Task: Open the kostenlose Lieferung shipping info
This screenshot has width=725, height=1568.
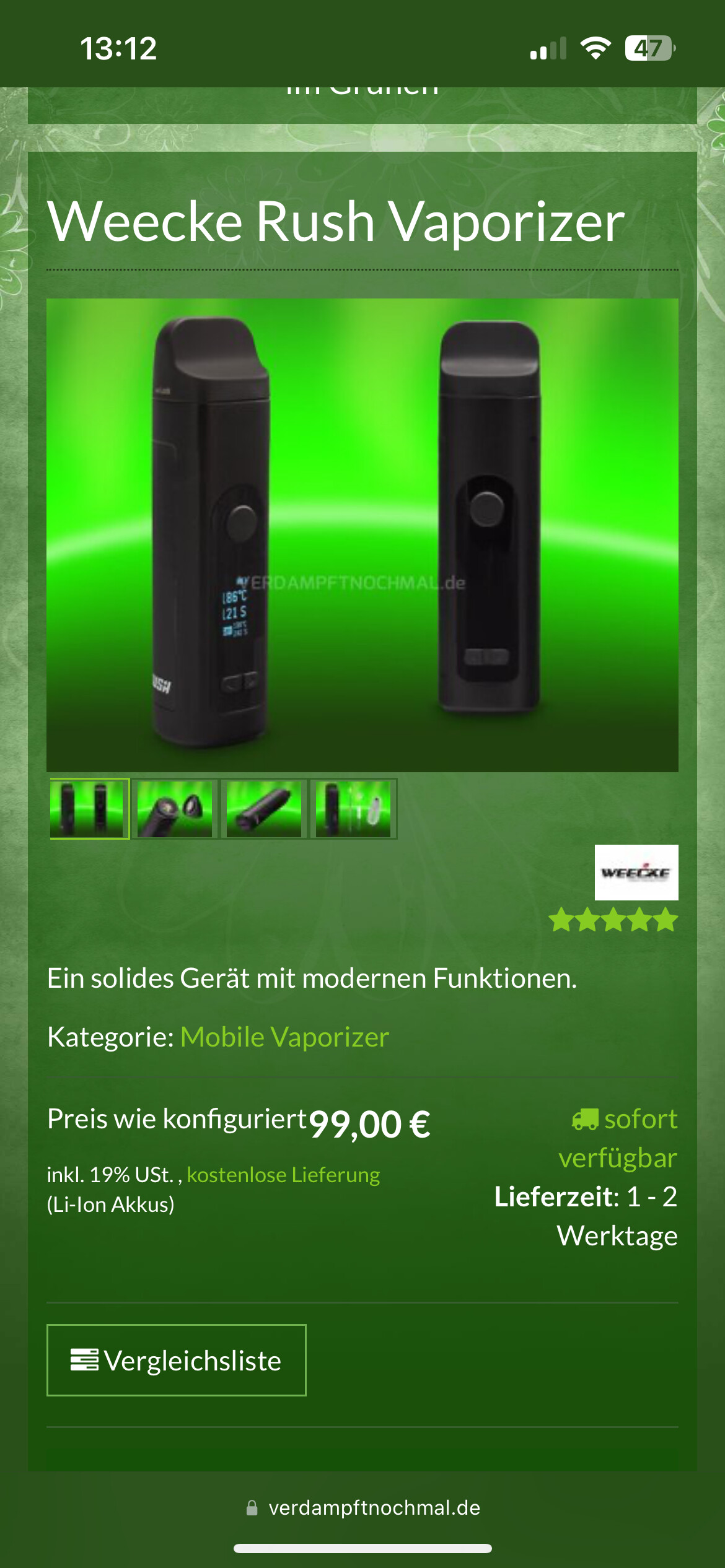Action: point(283,1175)
